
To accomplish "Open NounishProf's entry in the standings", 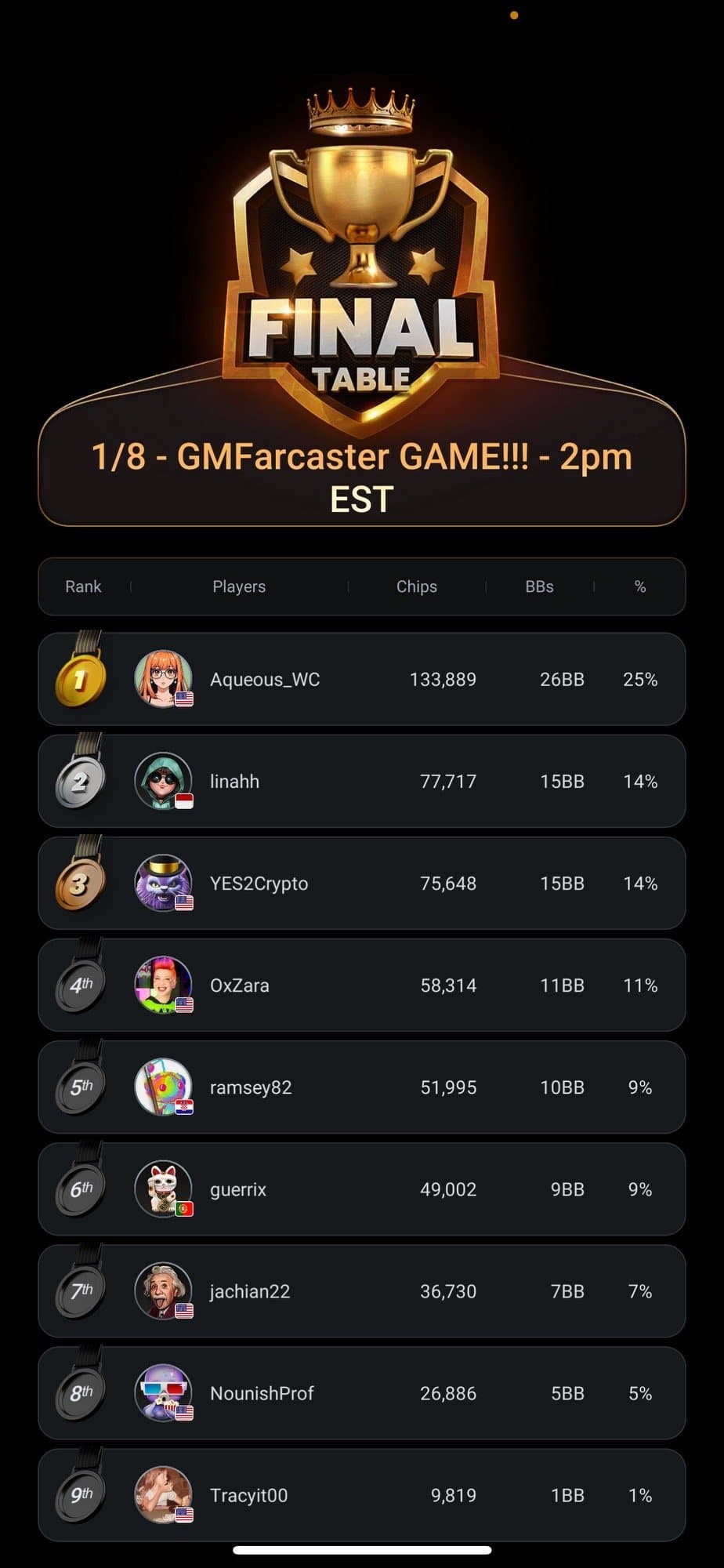I will coord(361,1392).
